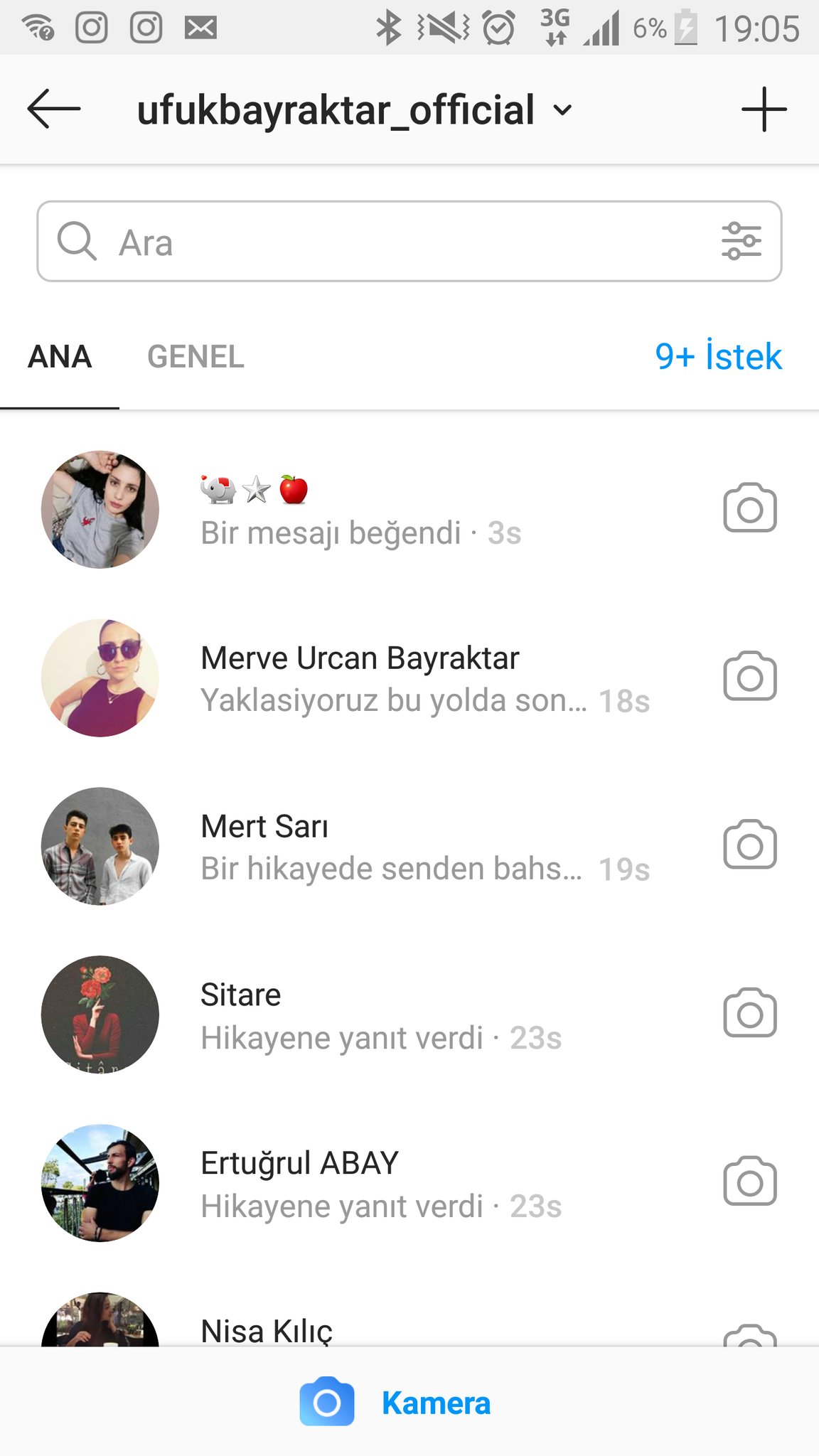The height and width of the screenshot is (1456, 819).
Task: Open the Kamera button at the bottom
Action: tap(397, 1403)
